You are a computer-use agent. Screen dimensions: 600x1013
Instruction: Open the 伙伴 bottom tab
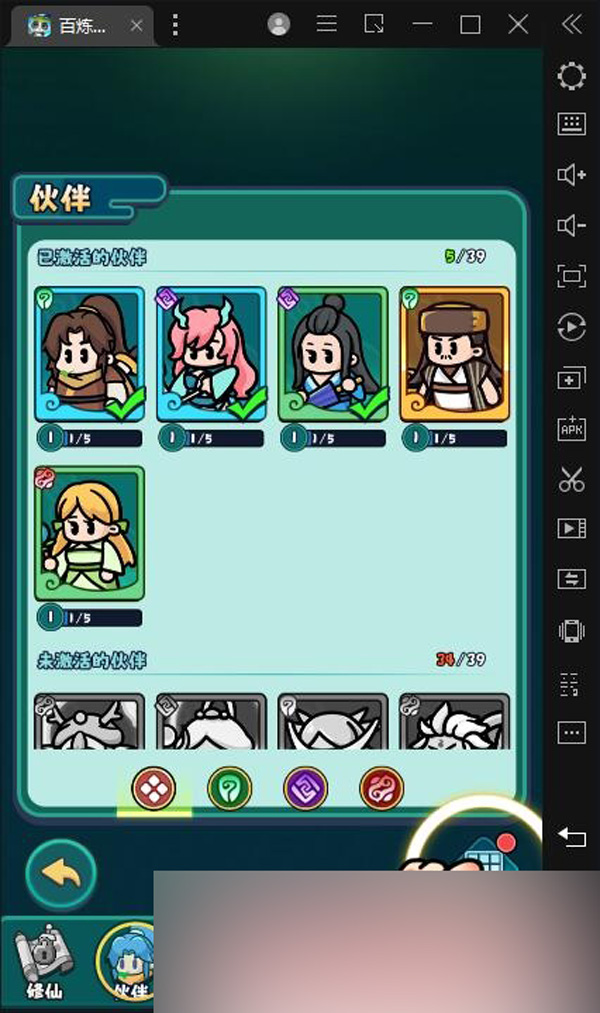click(126, 963)
